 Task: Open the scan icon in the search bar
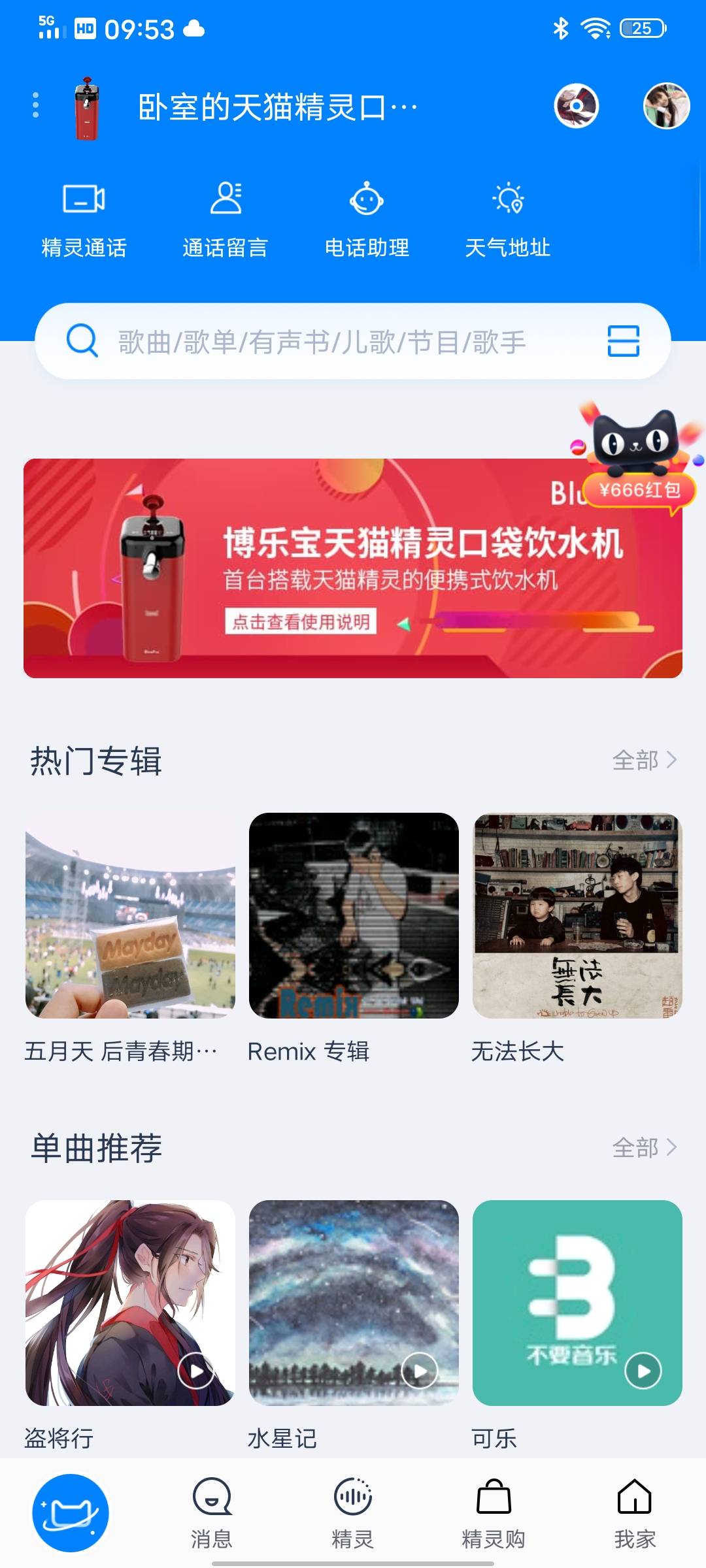pos(623,341)
